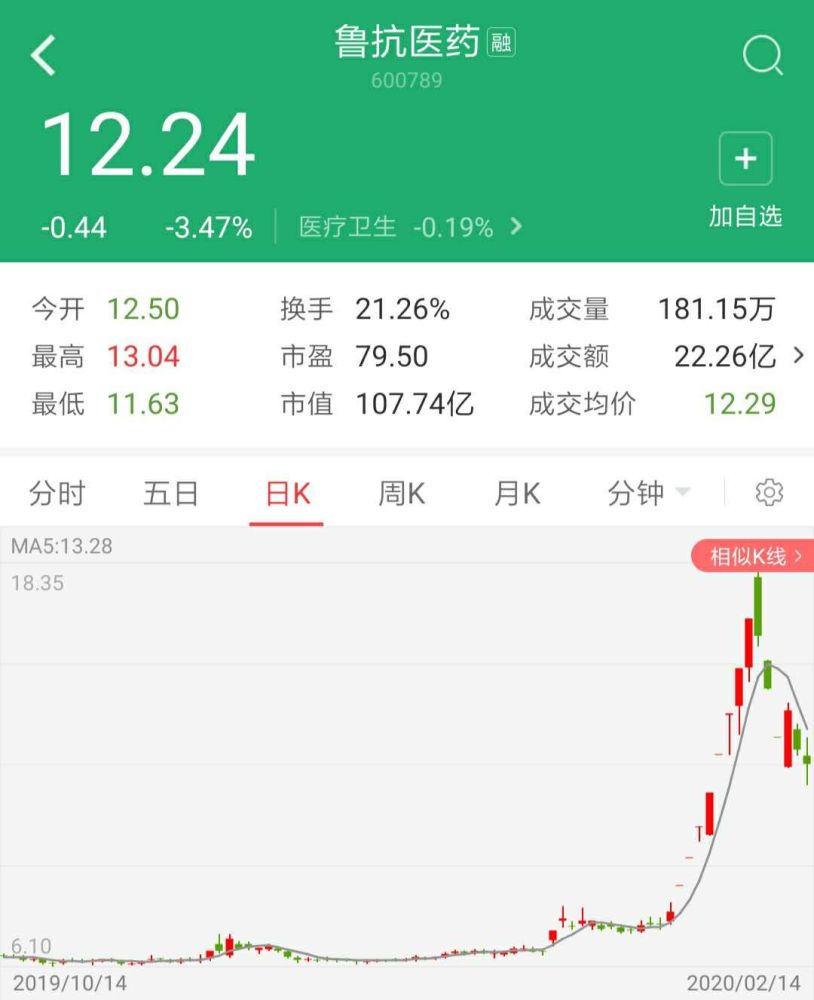Tap the 融 margin trading badge
Screen dimensions: 814x1000
[501, 43]
